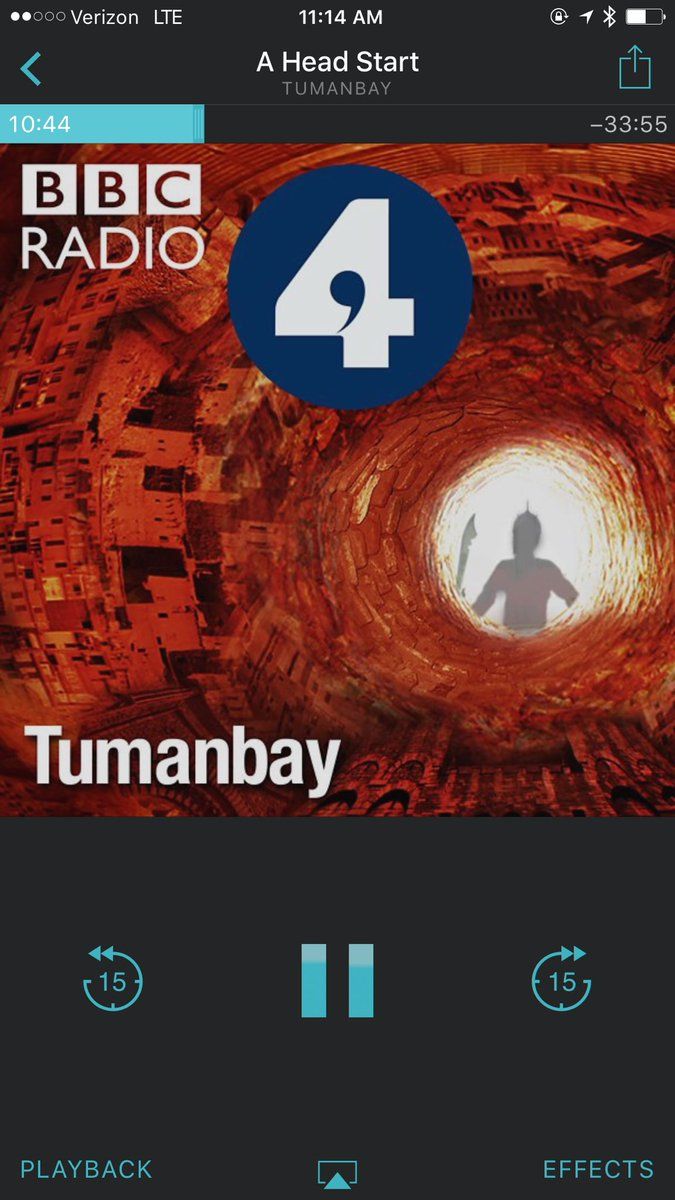
Task: Skip back 15 seconds
Action: pos(113,977)
